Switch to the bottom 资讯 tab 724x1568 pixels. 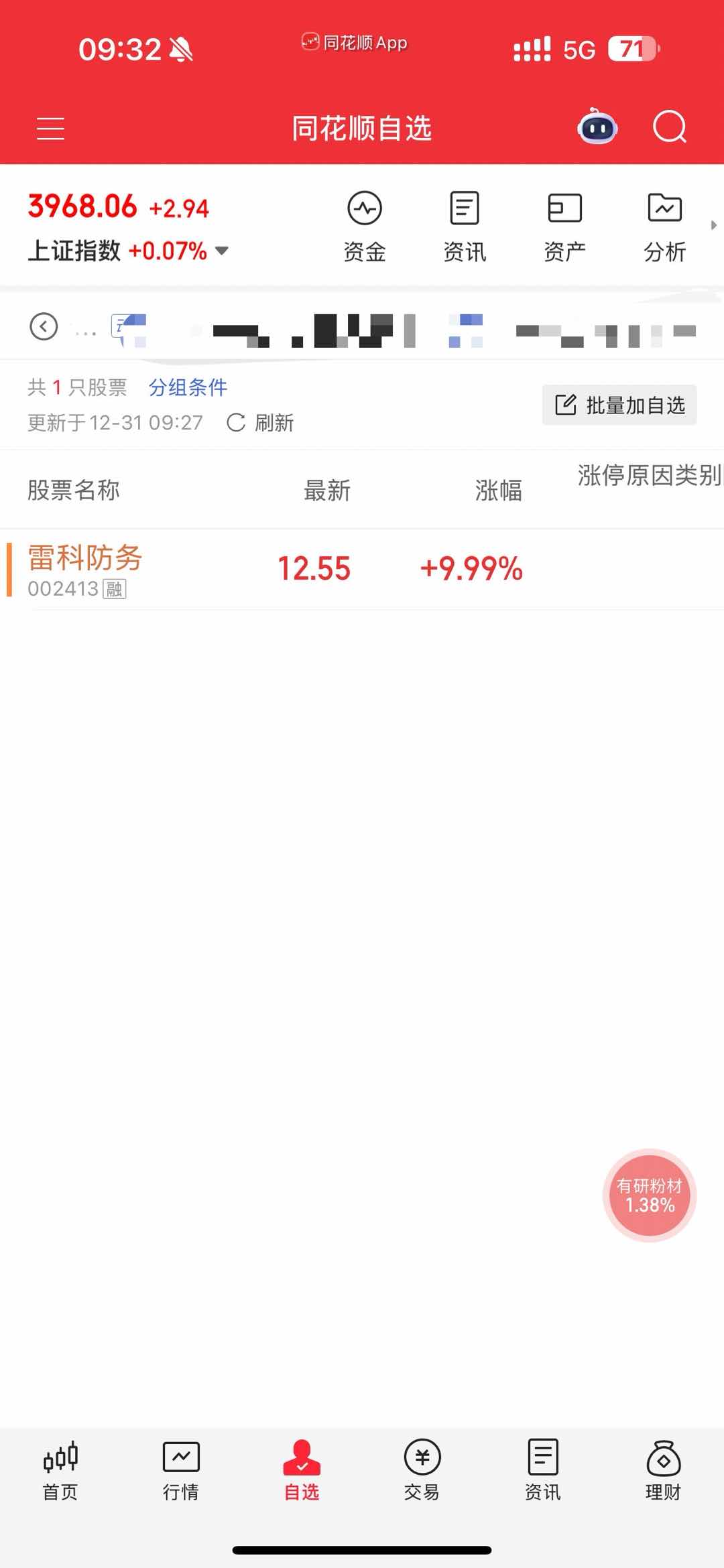click(x=543, y=1472)
